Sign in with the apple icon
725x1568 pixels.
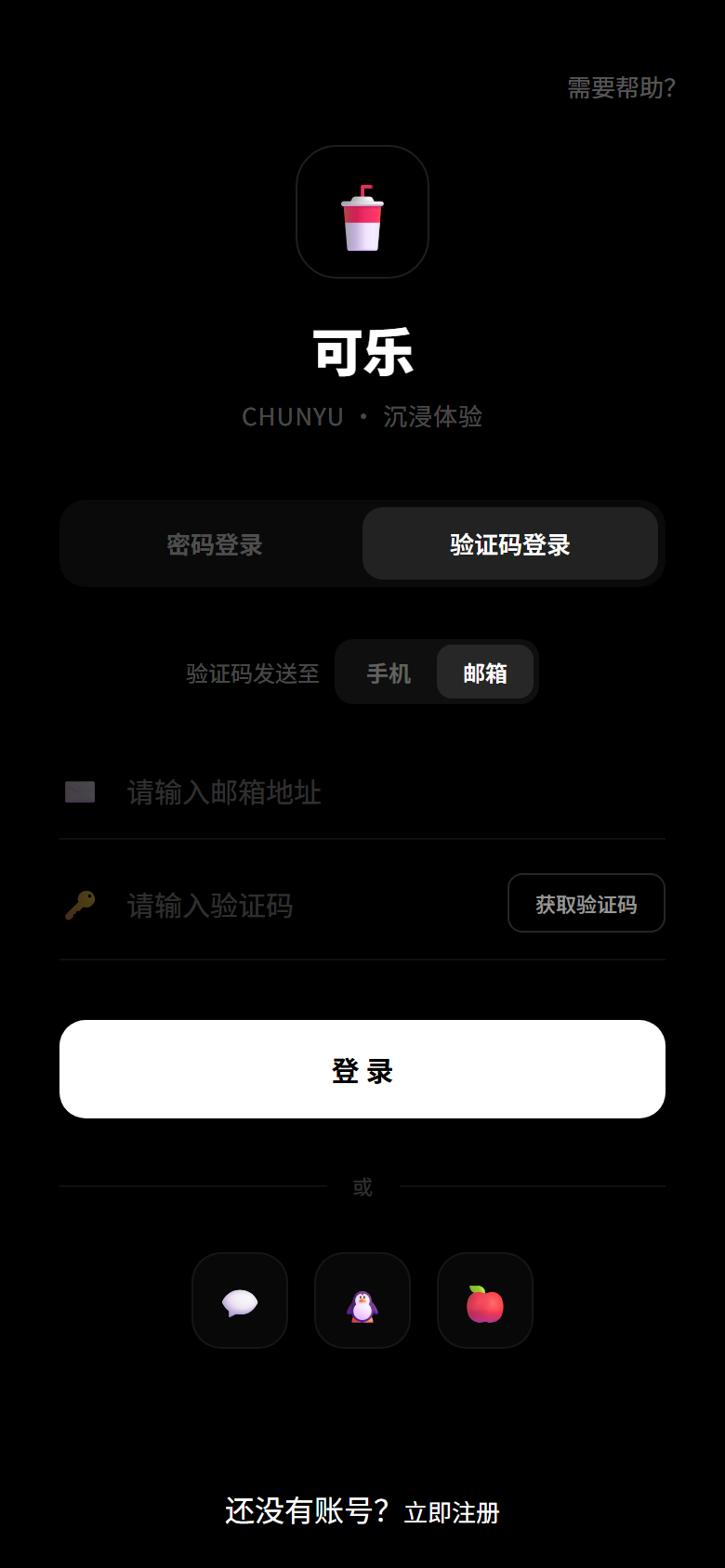coord(485,1301)
